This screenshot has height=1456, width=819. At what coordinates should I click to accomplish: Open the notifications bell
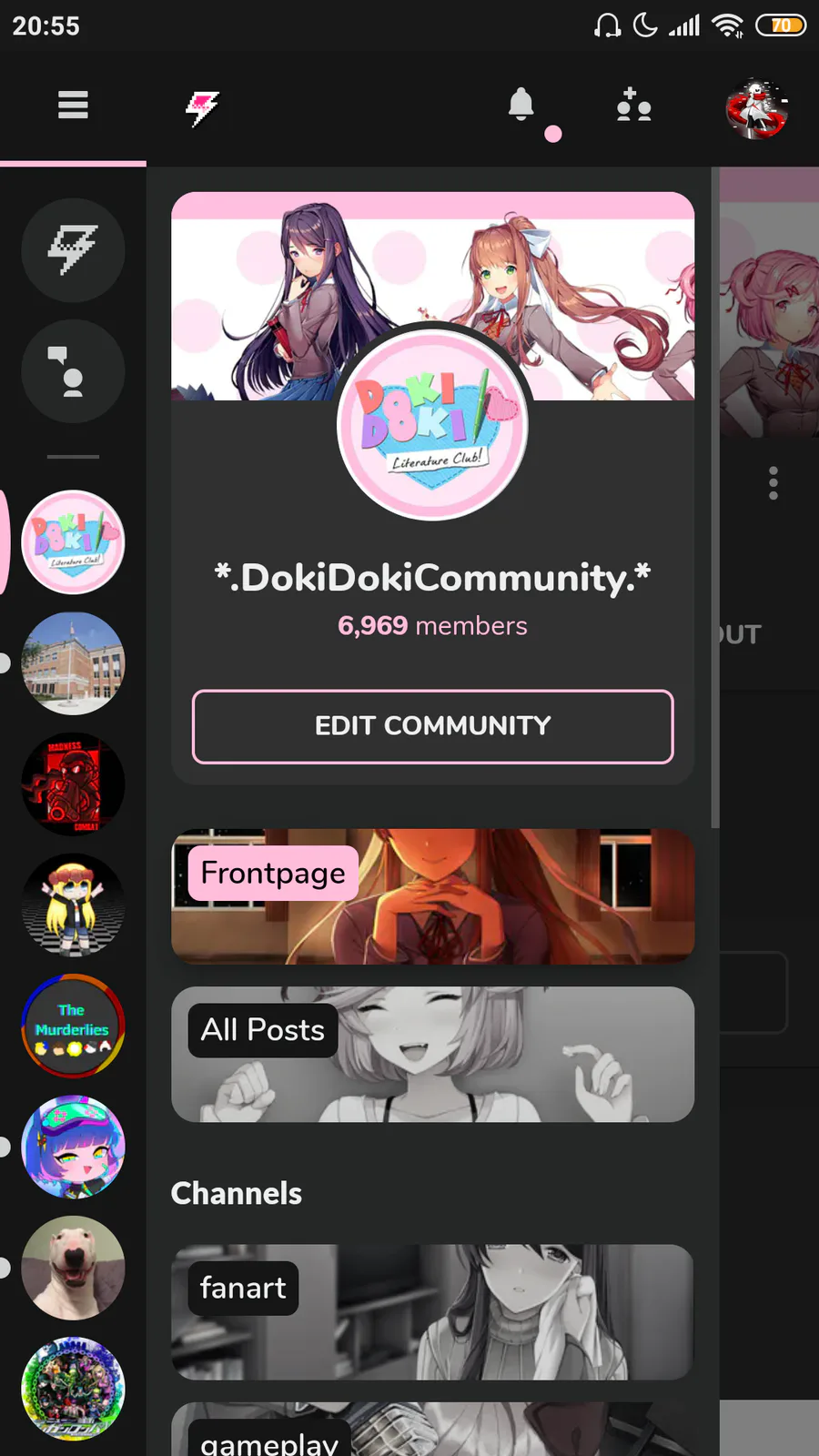pos(521,105)
